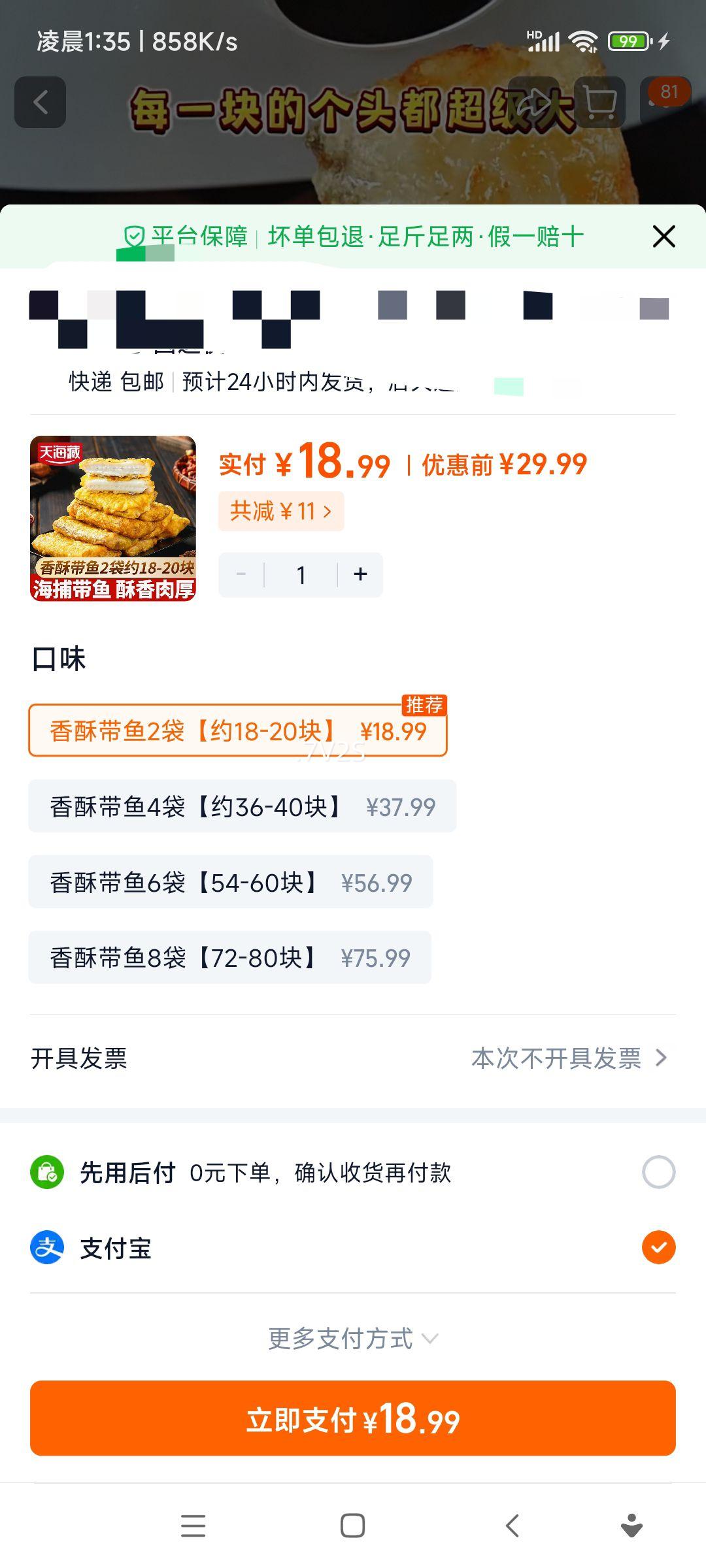This screenshot has width=706, height=1568.
Task: Increase quantity with plus button
Action: tap(360, 574)
